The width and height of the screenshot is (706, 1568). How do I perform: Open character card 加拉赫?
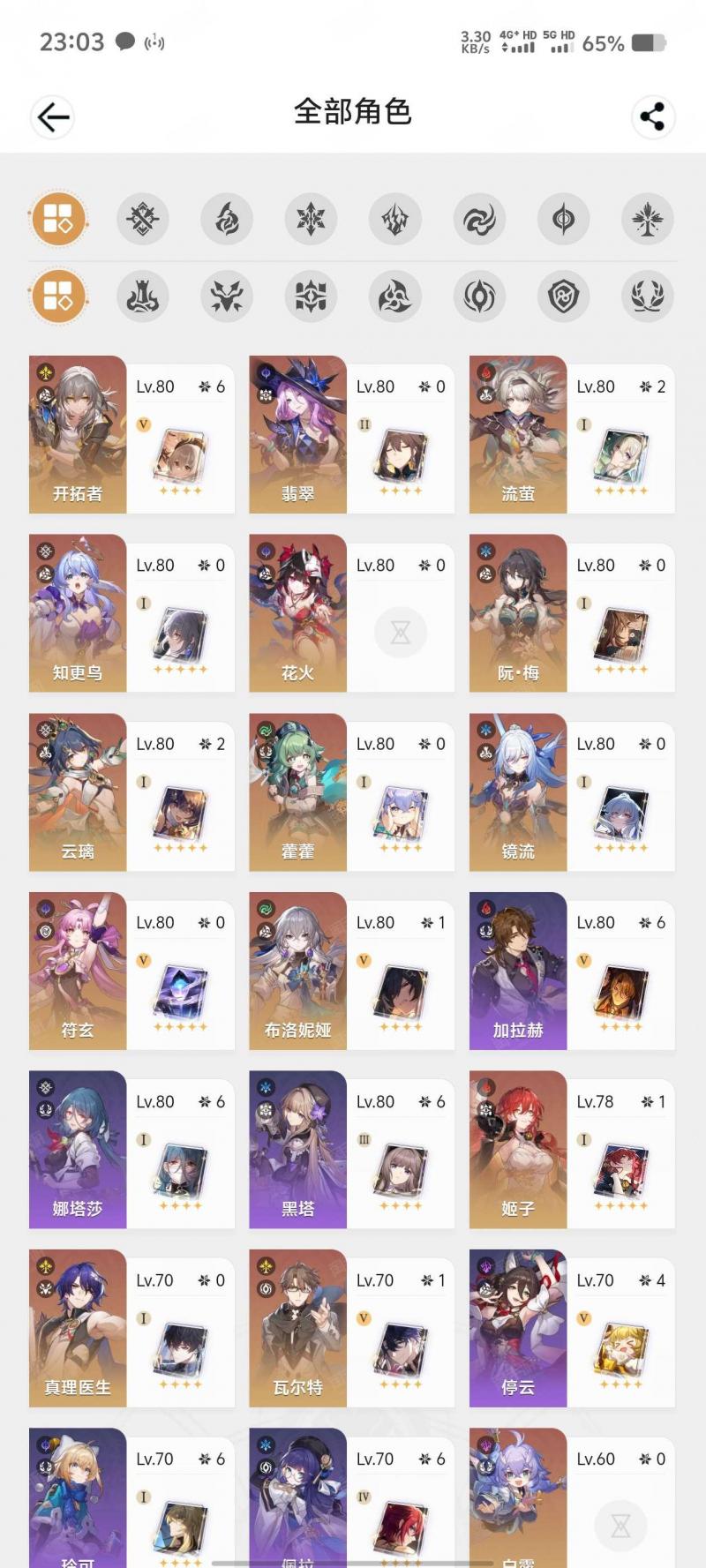tap(572, 971)
